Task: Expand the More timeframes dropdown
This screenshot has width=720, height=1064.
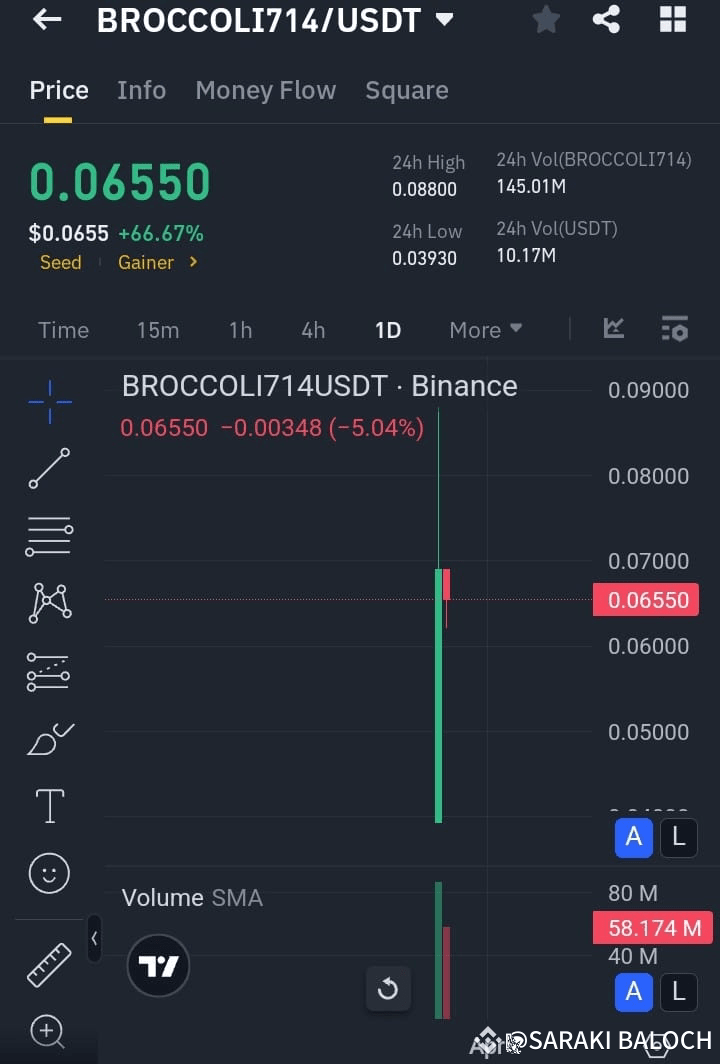Action: (485, 329)
